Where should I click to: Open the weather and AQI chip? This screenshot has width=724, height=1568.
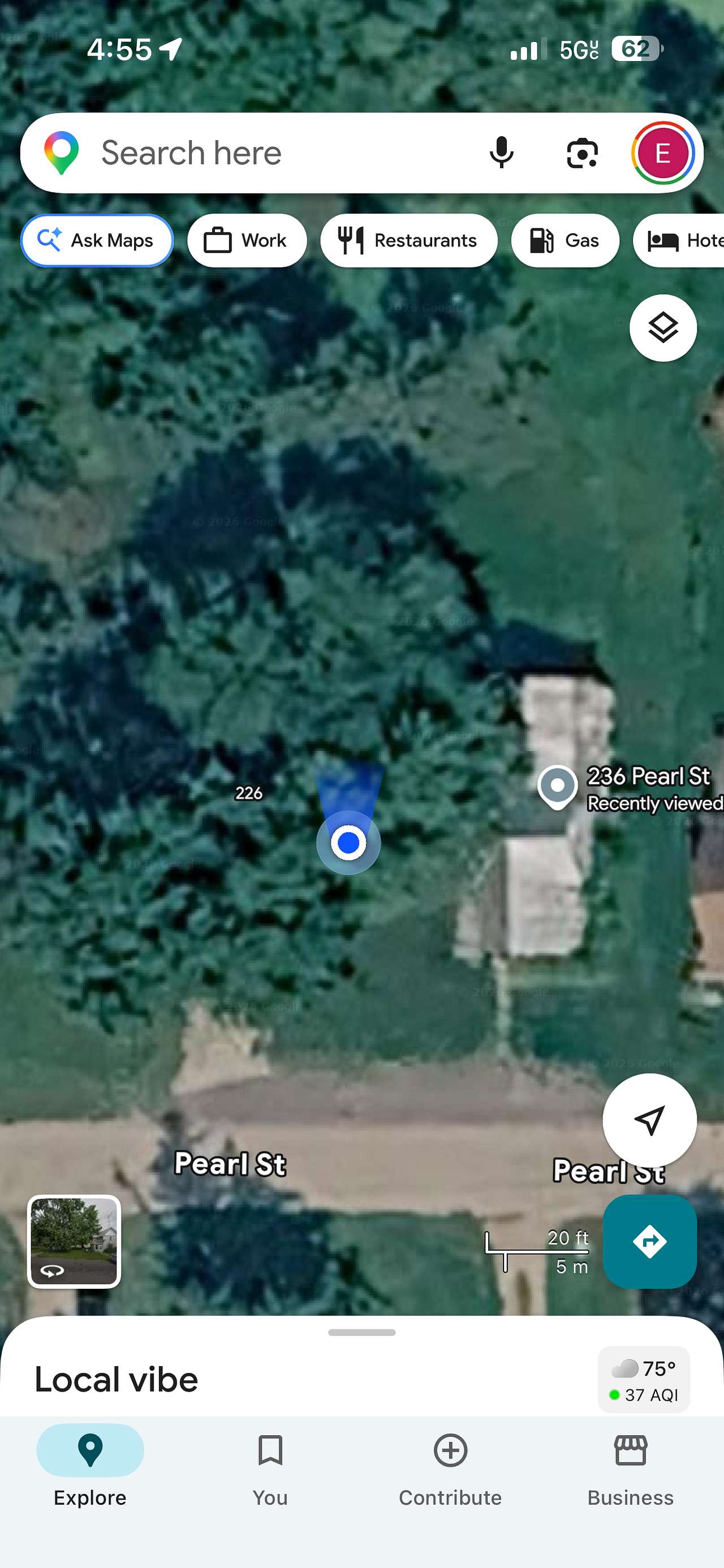(644, 1380)
